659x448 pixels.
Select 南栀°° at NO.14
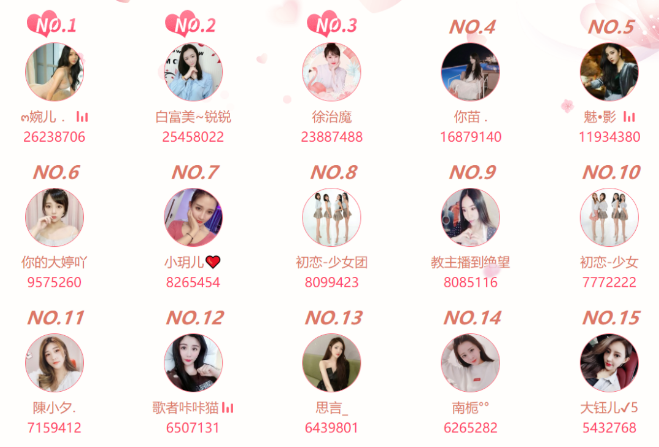coord(470,363)
